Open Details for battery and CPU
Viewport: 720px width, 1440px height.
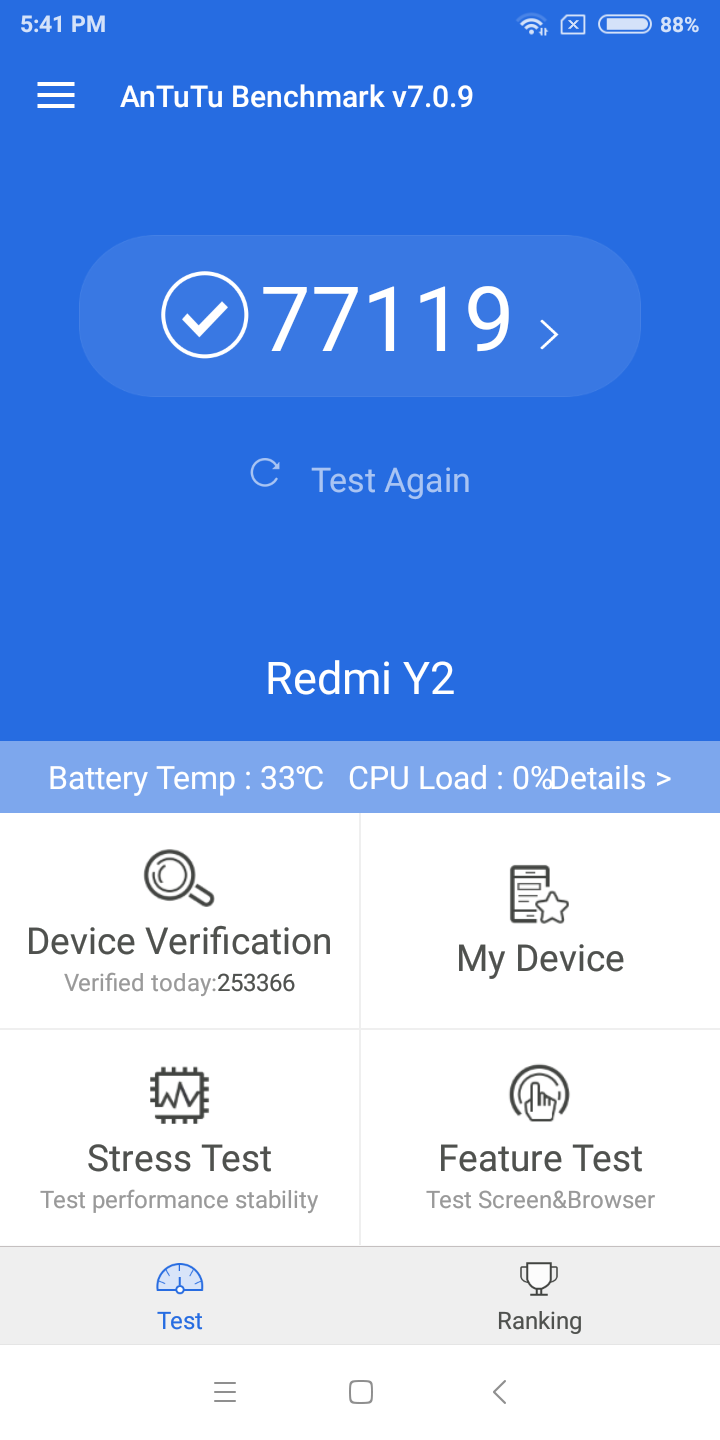(612, 778)
